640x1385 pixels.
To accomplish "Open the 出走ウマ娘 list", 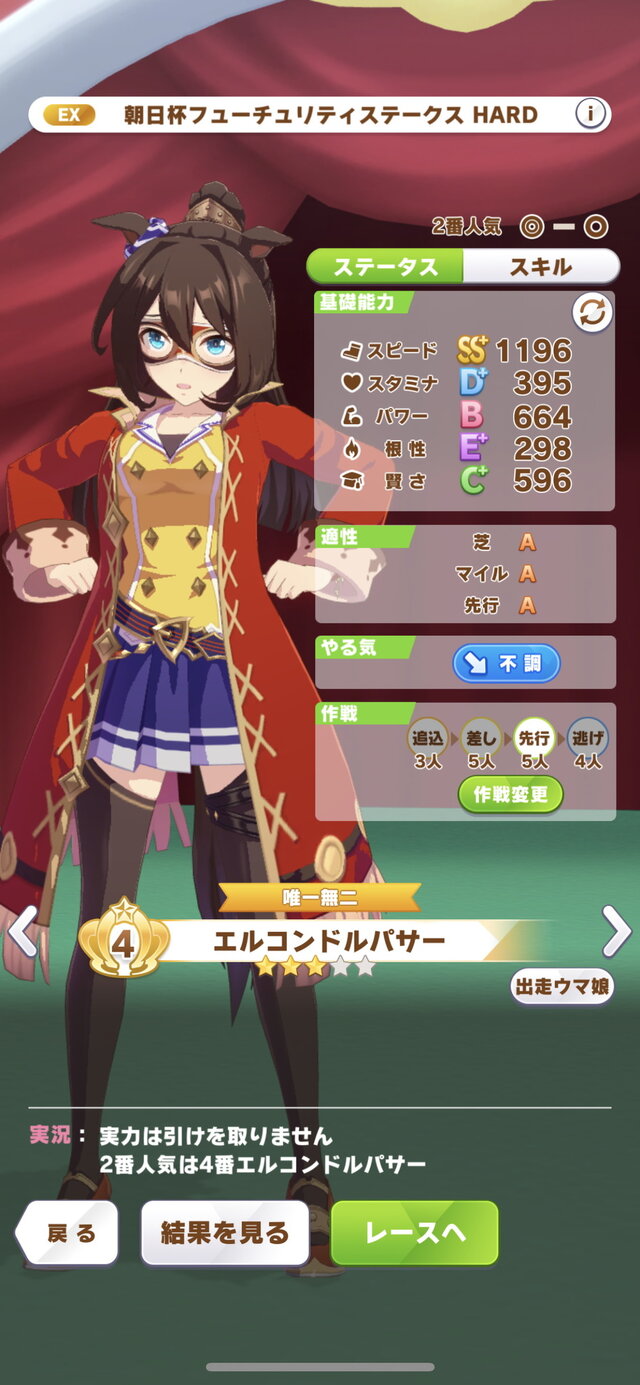I will 562,986.
